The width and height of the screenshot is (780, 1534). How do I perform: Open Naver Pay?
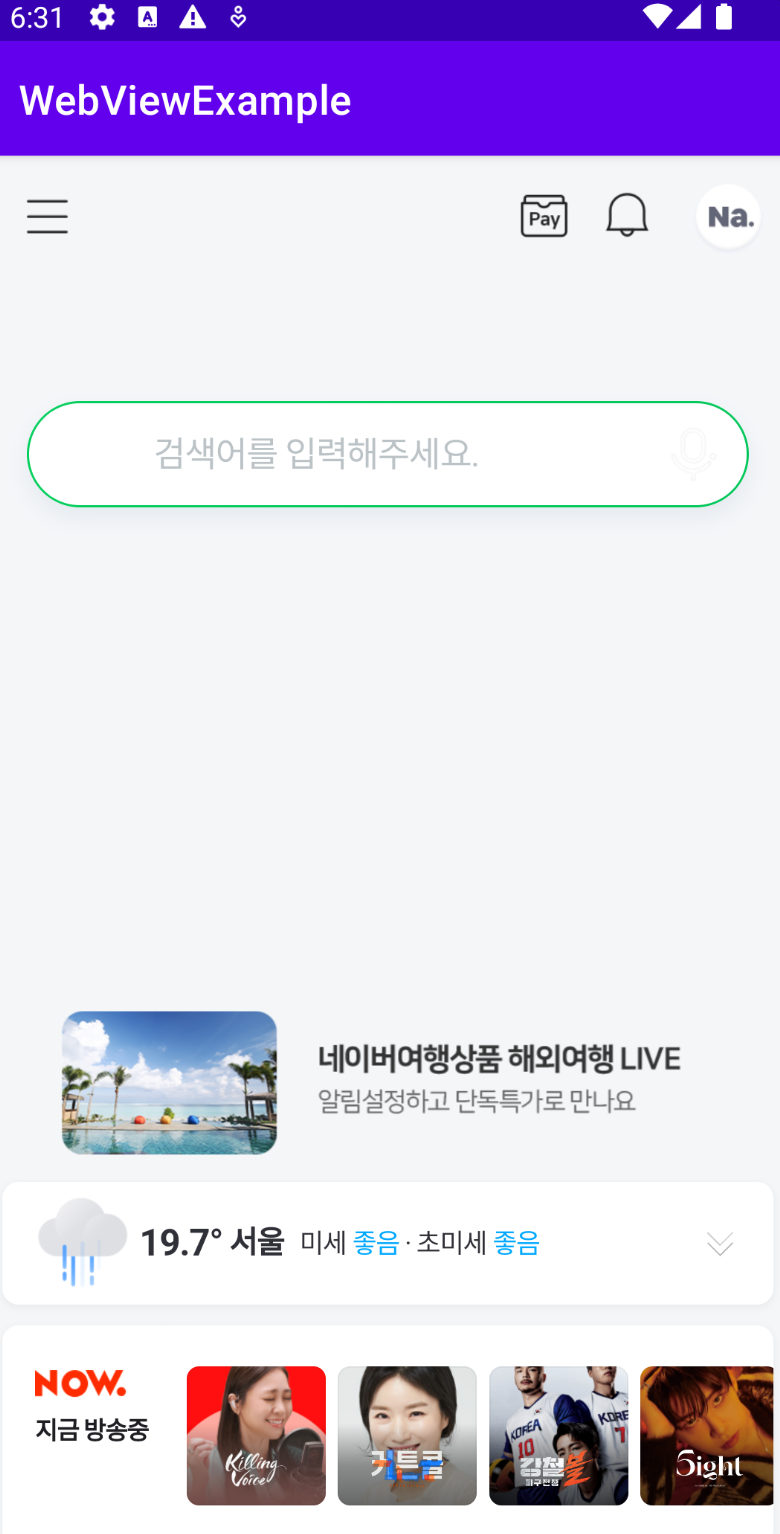click(x=543, y=216)
